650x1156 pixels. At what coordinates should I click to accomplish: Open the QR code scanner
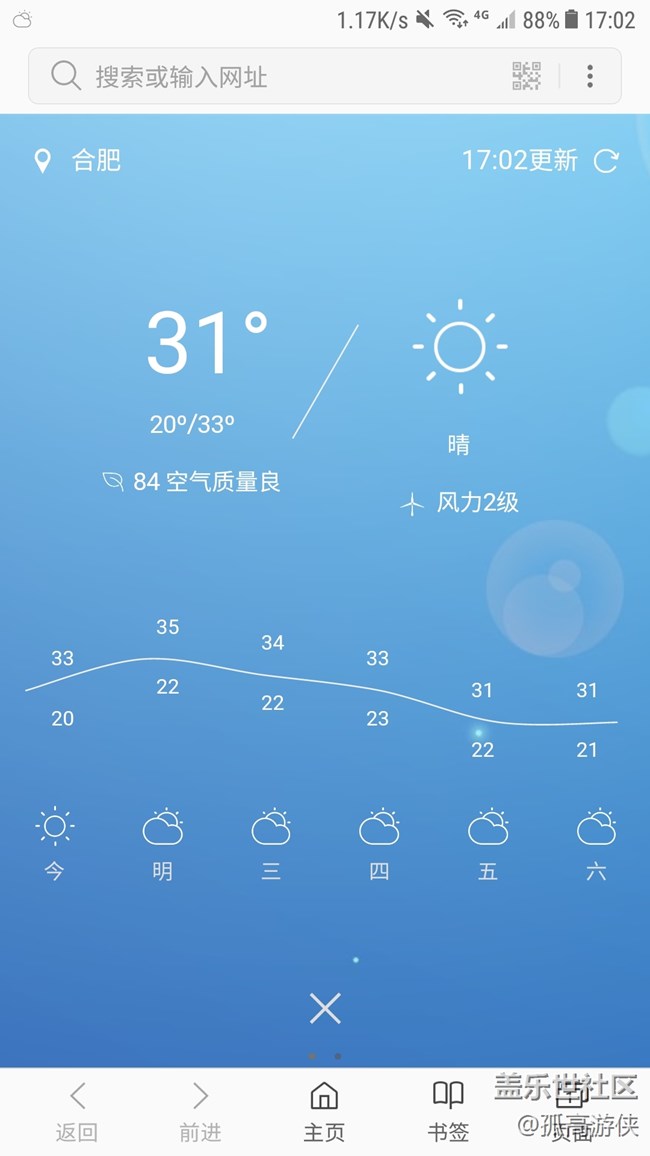tap(526, 76)
